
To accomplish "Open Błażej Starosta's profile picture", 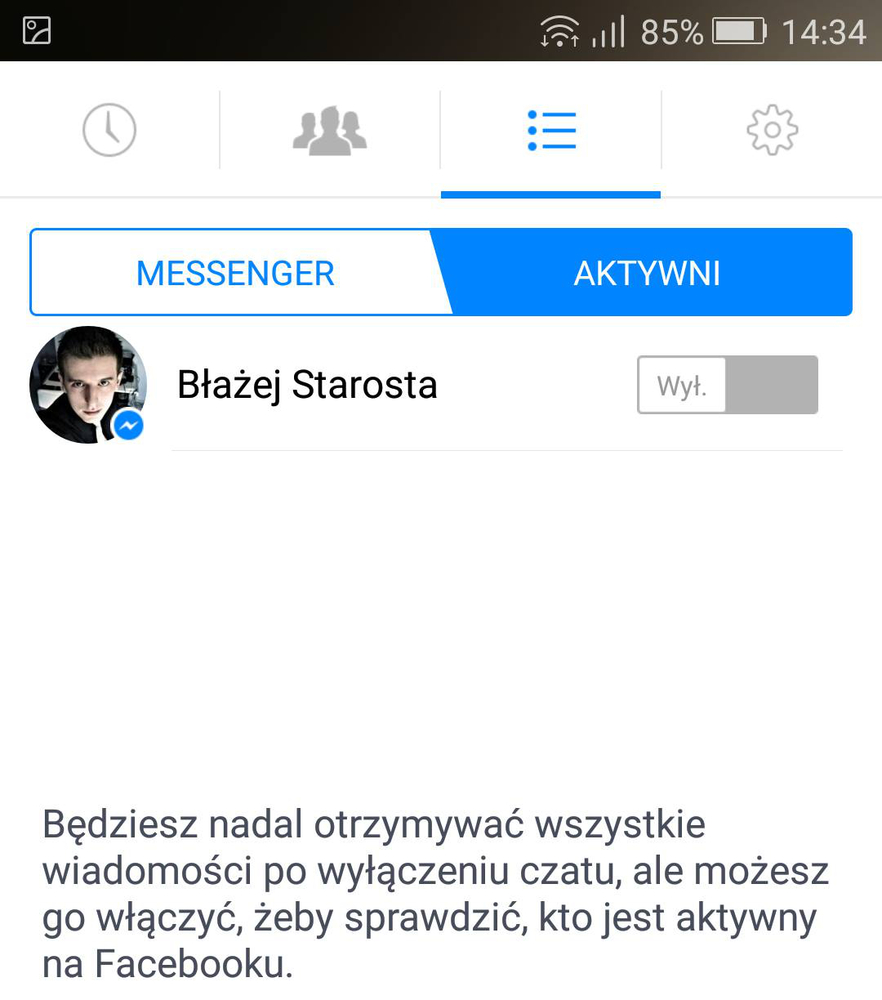I will pos(88,385).
